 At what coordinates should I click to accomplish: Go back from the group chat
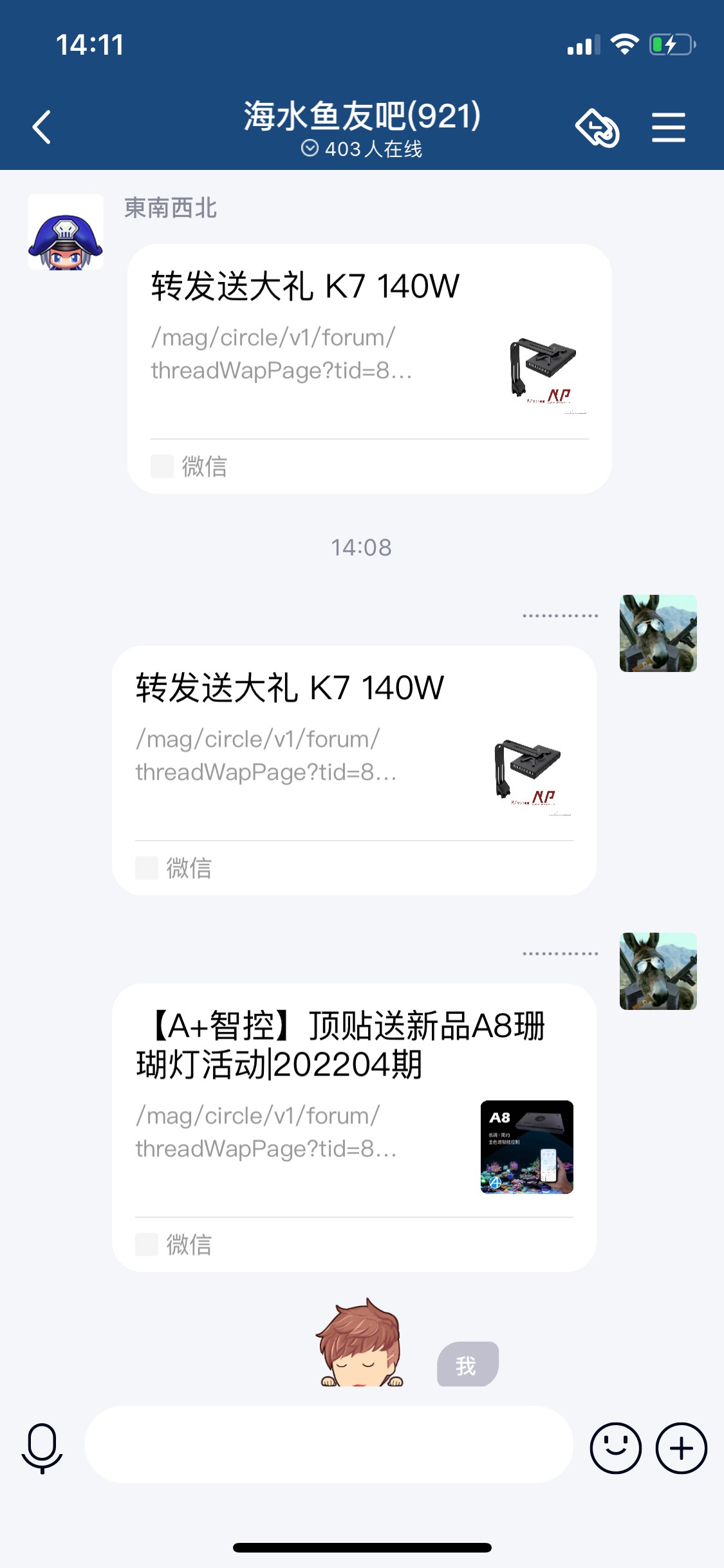(x=42, y=127)
